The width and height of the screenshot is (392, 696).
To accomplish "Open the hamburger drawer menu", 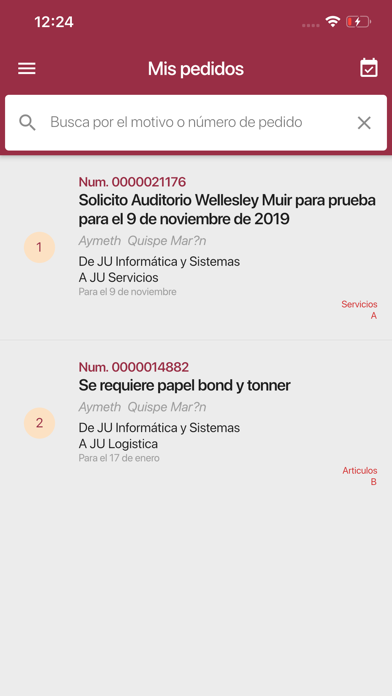I will click(27, 68).
